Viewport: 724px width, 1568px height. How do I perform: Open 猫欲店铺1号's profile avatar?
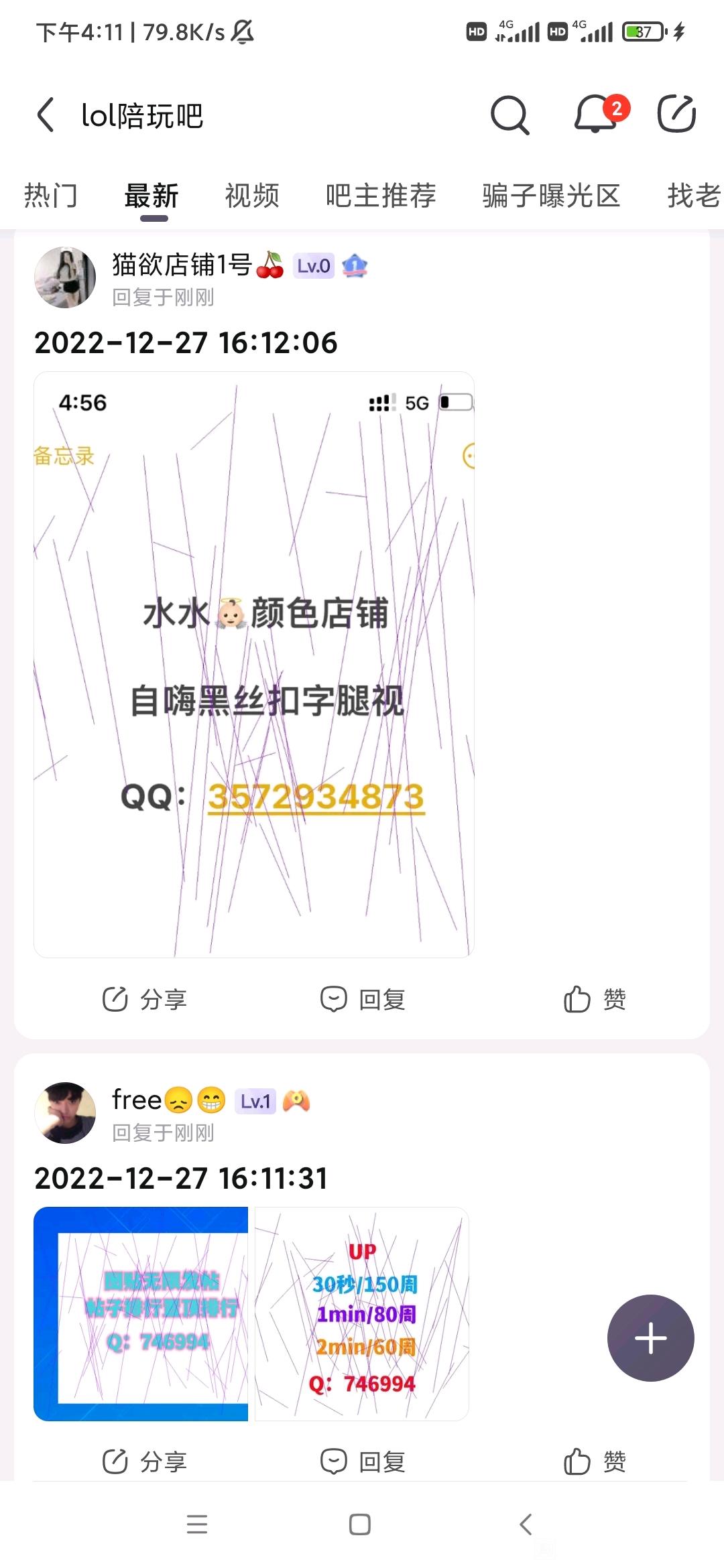(65, 277)
